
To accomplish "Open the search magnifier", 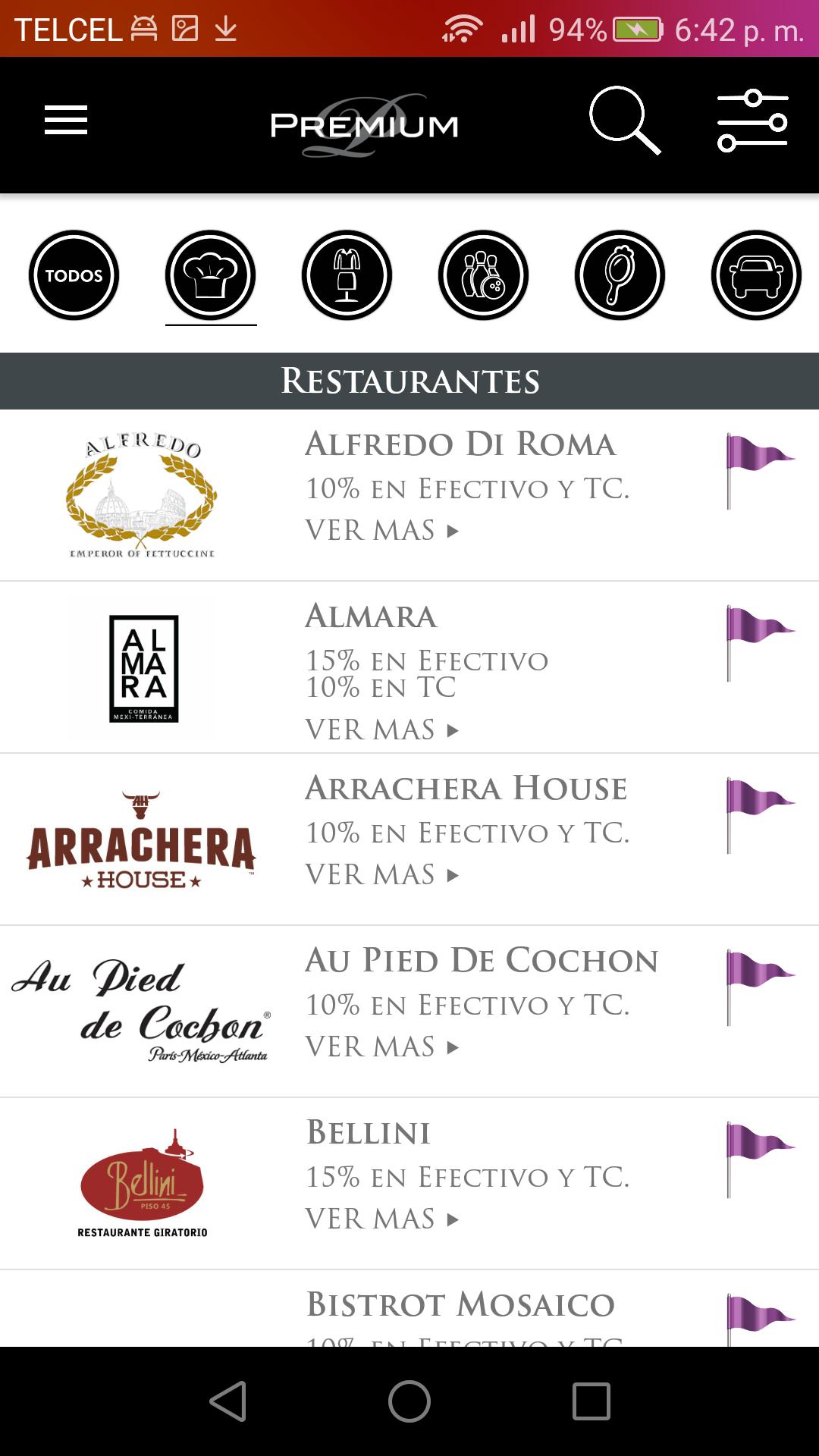I will click(x=624, y=121).
